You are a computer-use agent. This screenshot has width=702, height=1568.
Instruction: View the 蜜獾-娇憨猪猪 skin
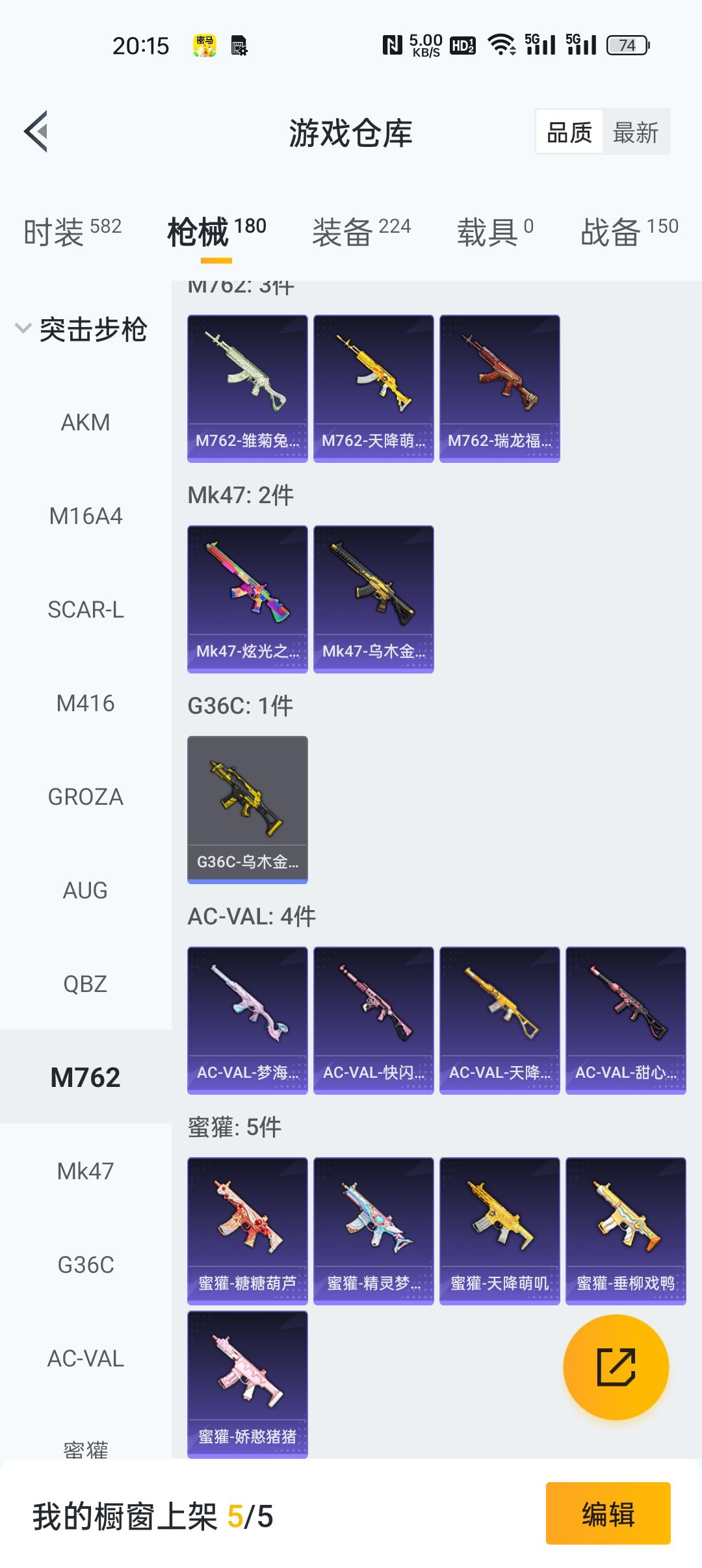pos(247,1384)
